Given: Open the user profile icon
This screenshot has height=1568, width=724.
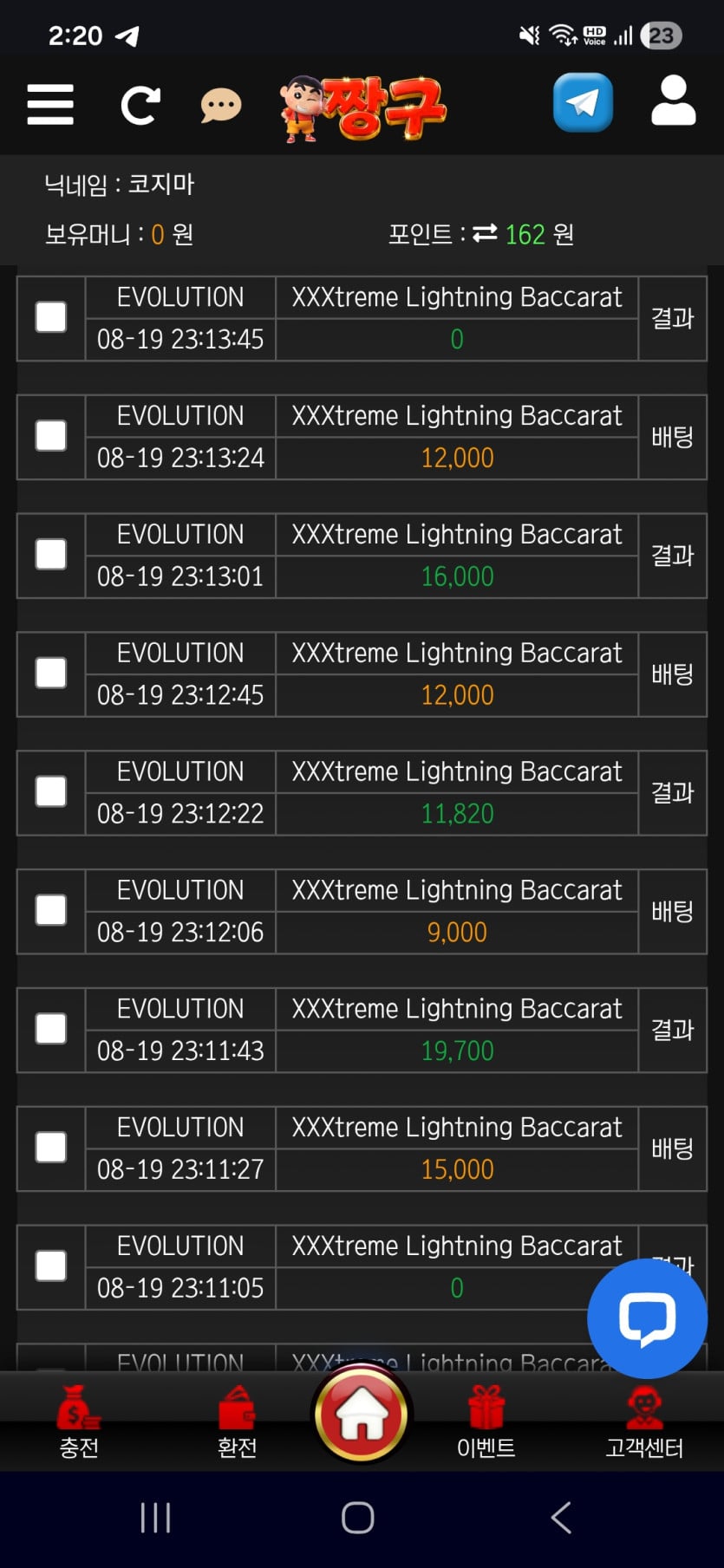Looking at the screenshot, I should (x=673, y=101).
